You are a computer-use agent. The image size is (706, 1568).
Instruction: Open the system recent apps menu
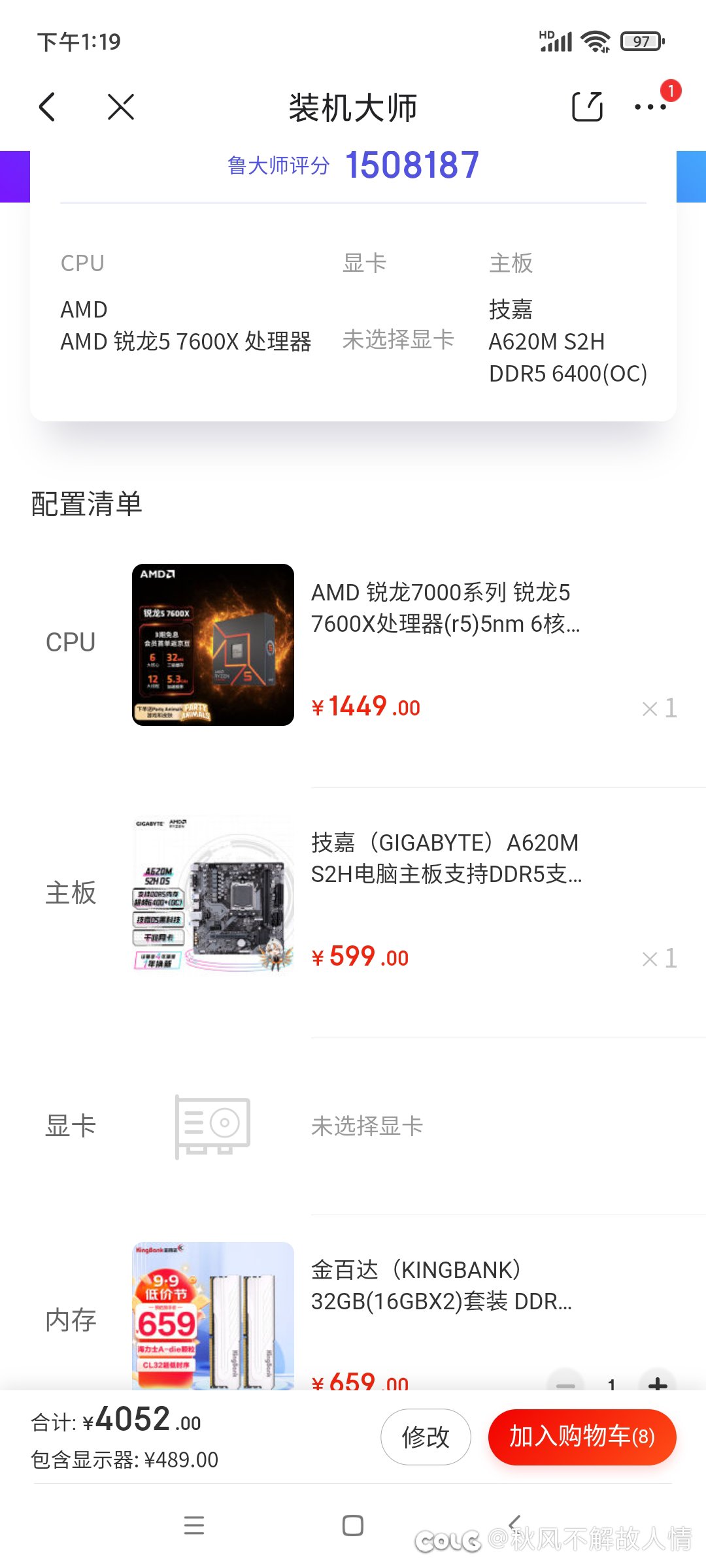tap(194, 1526)
